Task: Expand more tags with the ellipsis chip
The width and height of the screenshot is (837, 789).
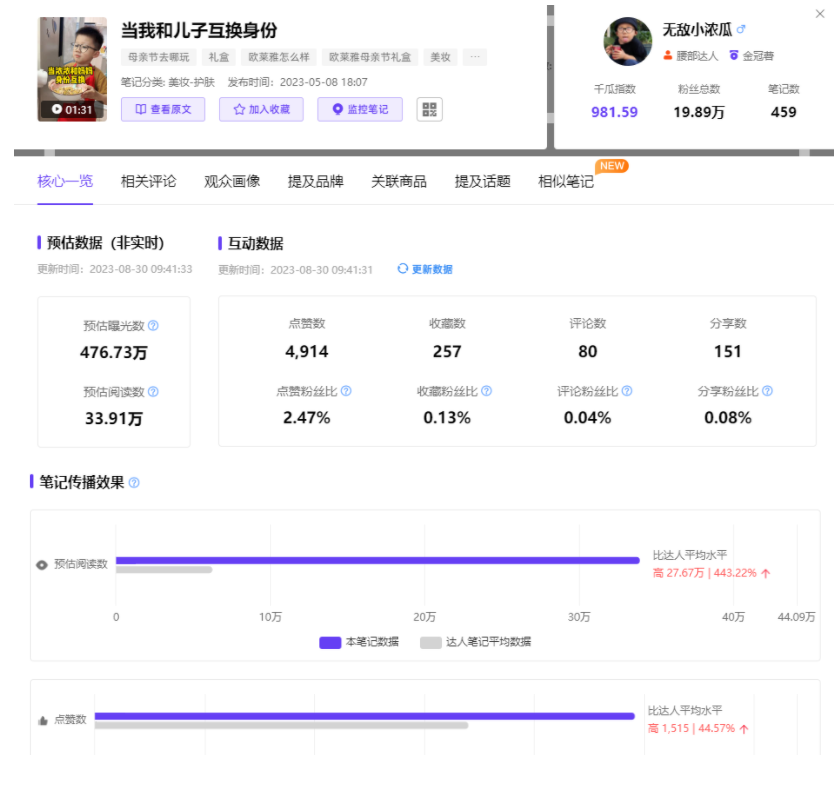Action: tap(475, 57)
